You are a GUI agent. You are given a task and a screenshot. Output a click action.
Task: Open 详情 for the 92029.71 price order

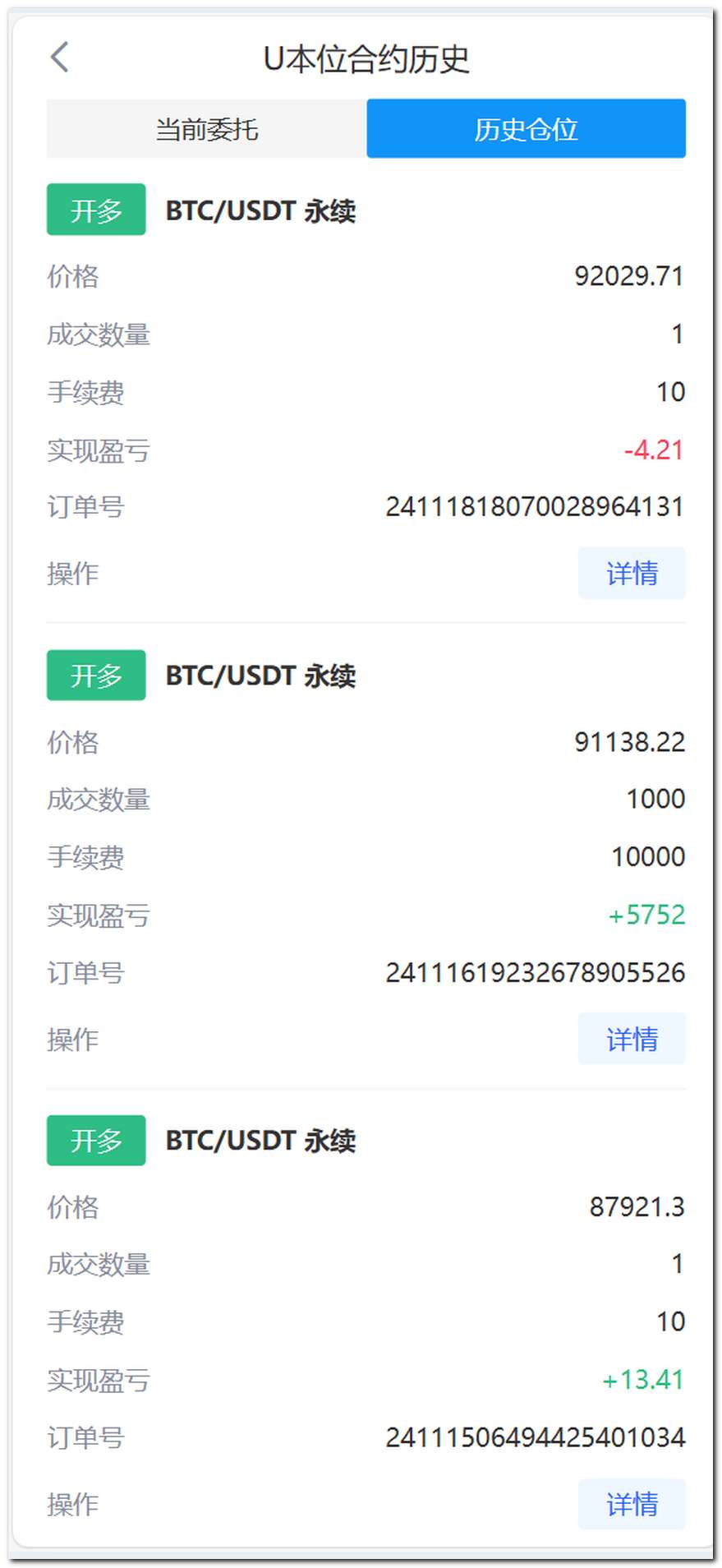pos(632,573)
